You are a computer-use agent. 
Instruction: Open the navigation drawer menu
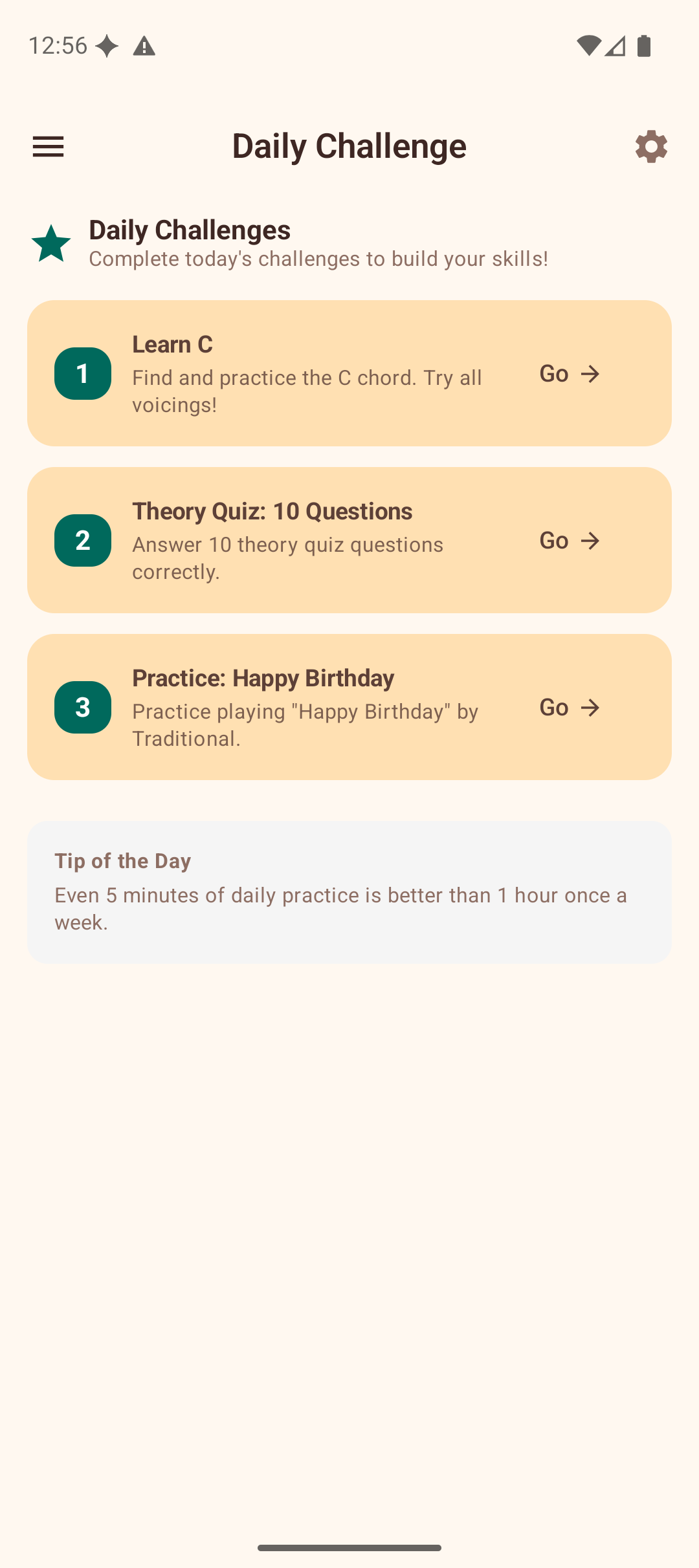point(49,146)
